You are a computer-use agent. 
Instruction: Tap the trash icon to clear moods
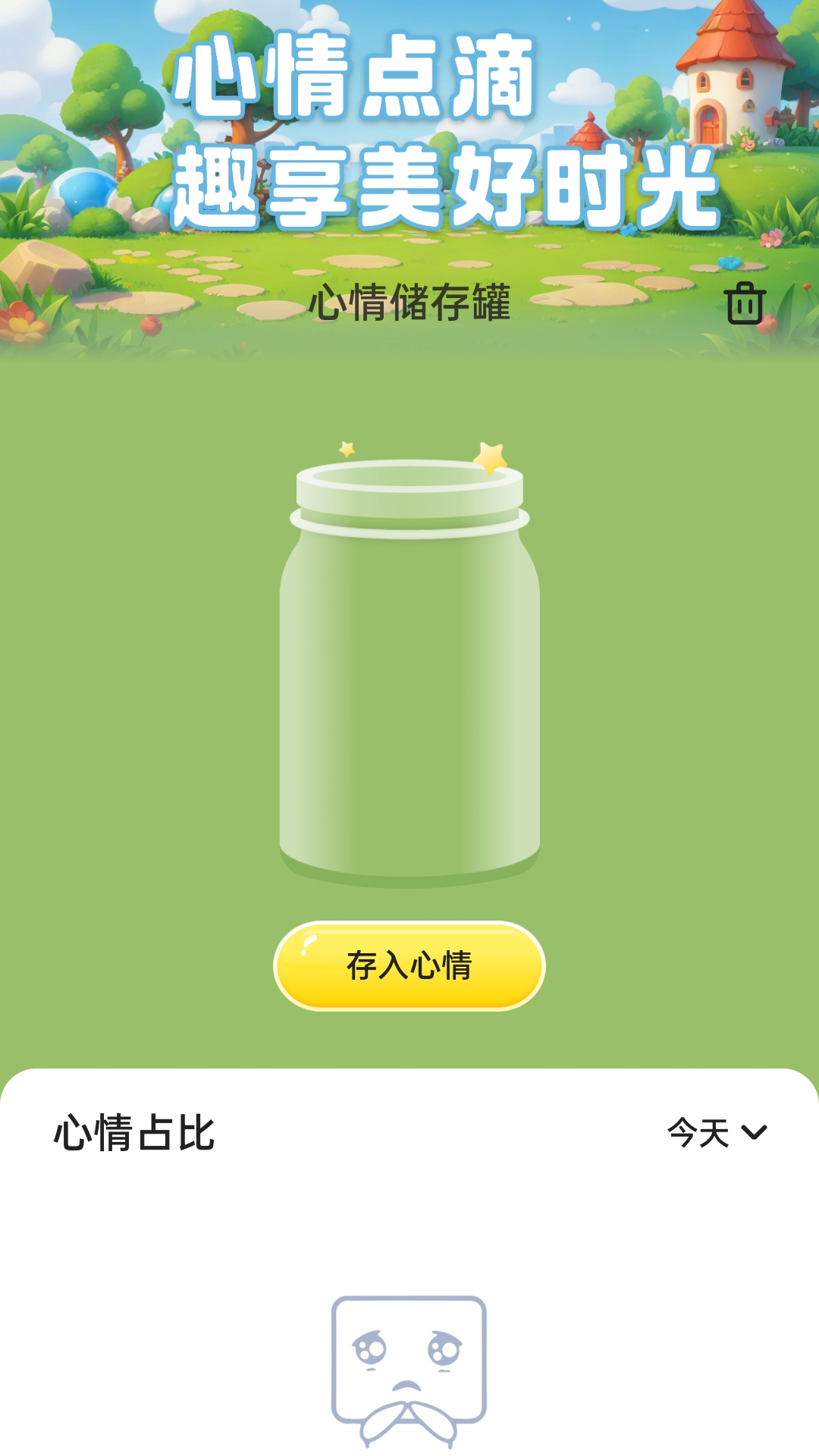click(745, 303)
